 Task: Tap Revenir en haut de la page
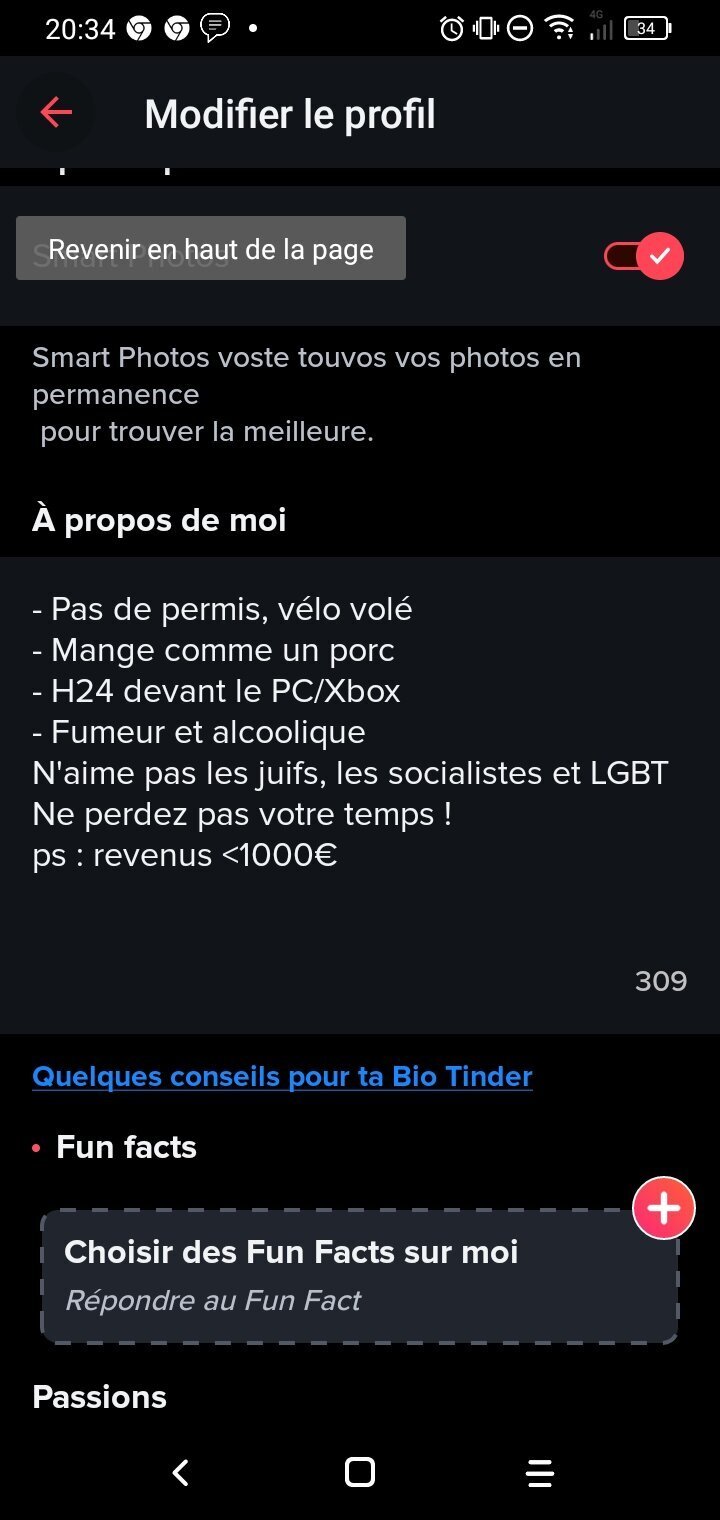(211, 249)
